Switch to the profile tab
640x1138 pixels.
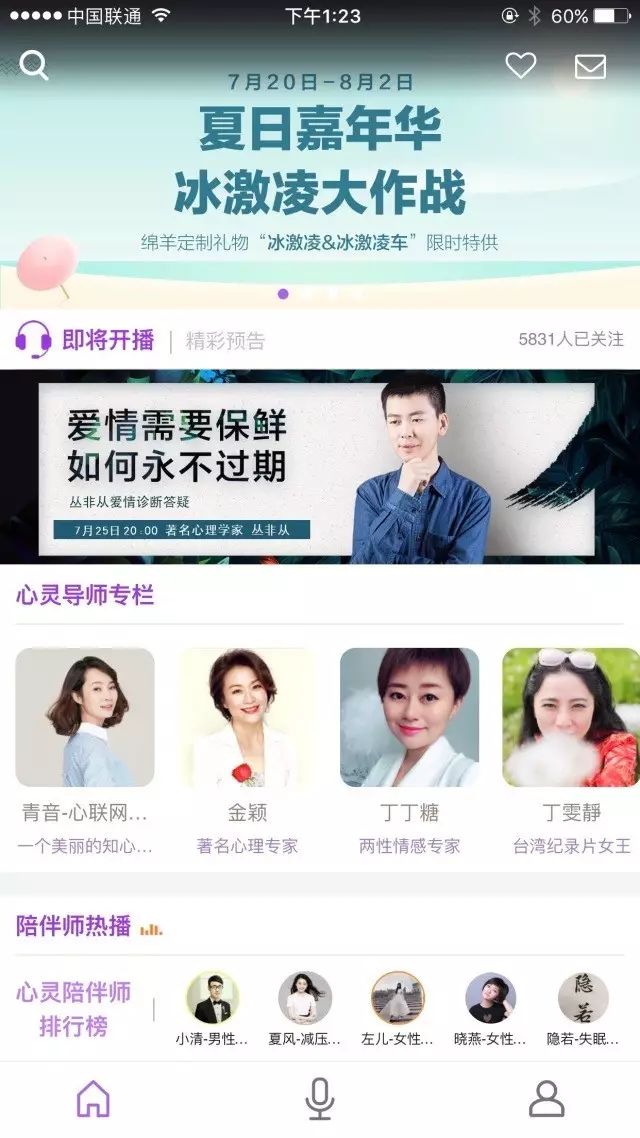tap(546, 1099)
